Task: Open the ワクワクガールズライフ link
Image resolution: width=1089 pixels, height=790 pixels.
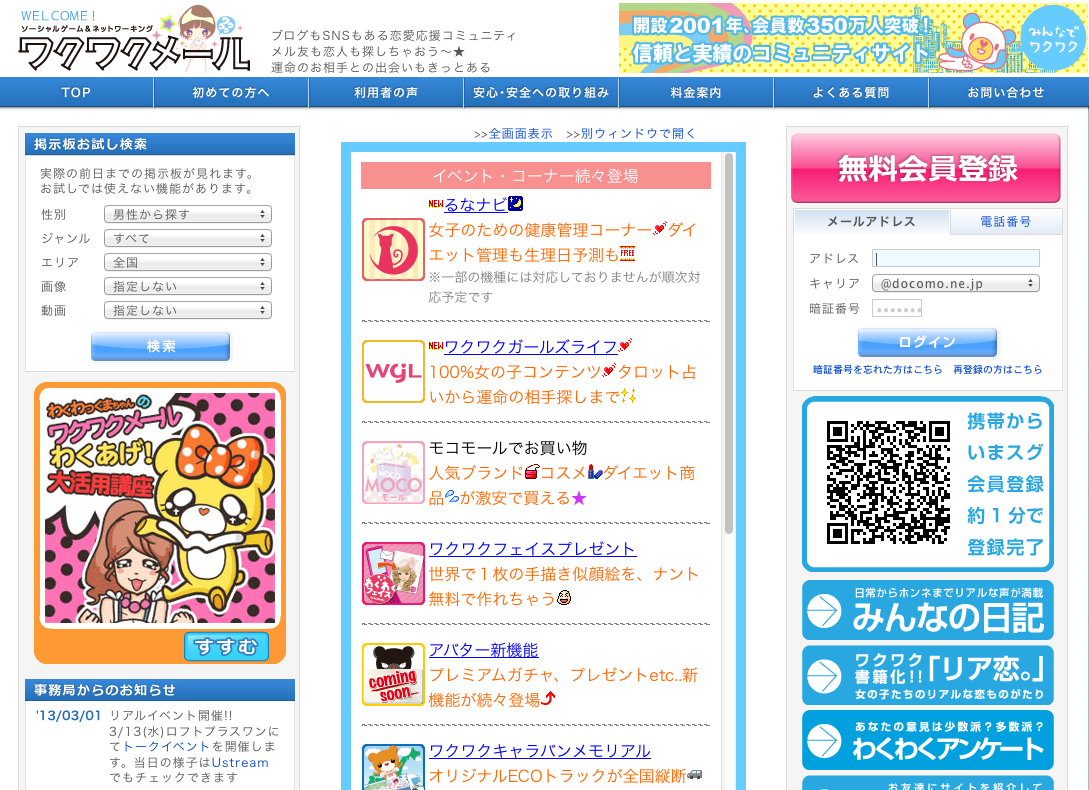Action: 530,347
